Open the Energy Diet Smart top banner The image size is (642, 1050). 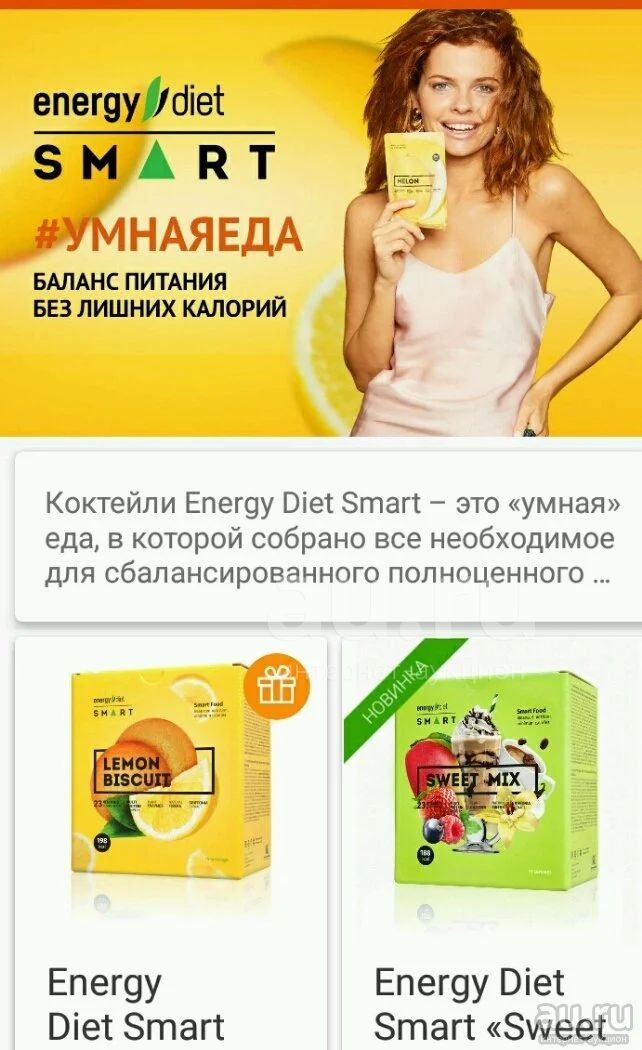tap(321, 223)
